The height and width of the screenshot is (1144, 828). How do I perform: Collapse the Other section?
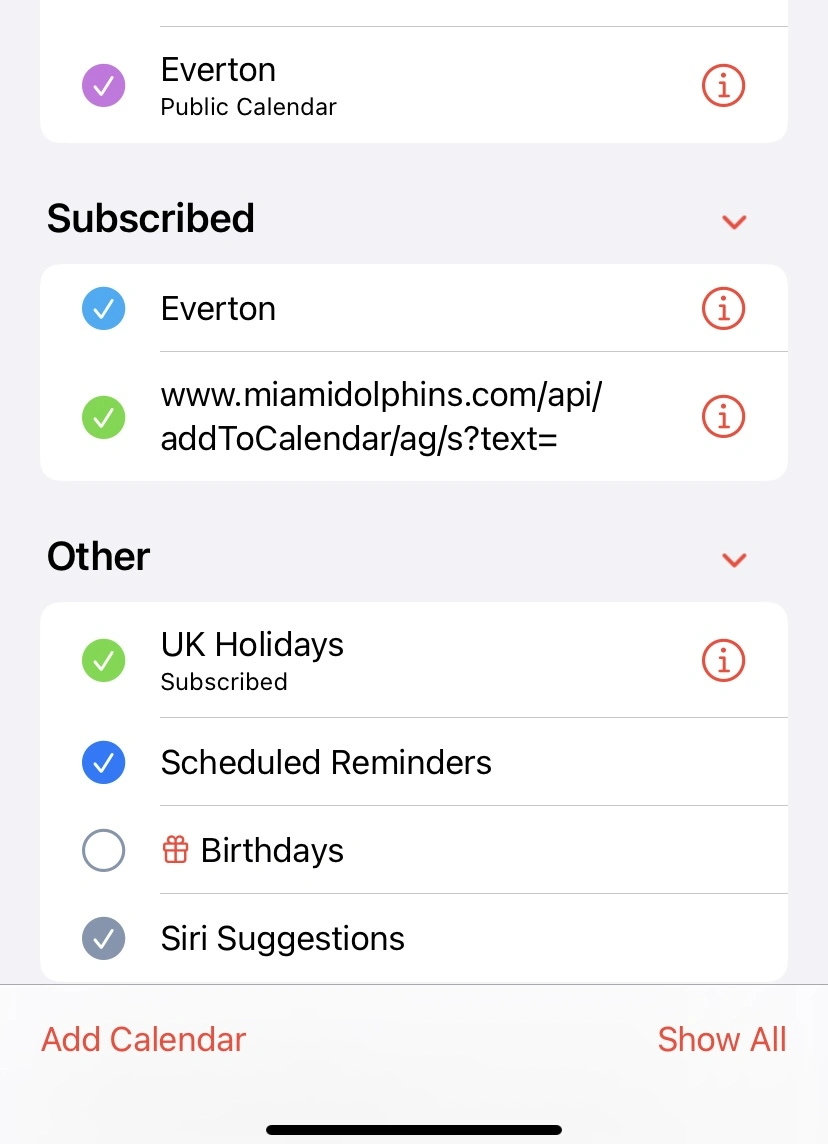734,560
